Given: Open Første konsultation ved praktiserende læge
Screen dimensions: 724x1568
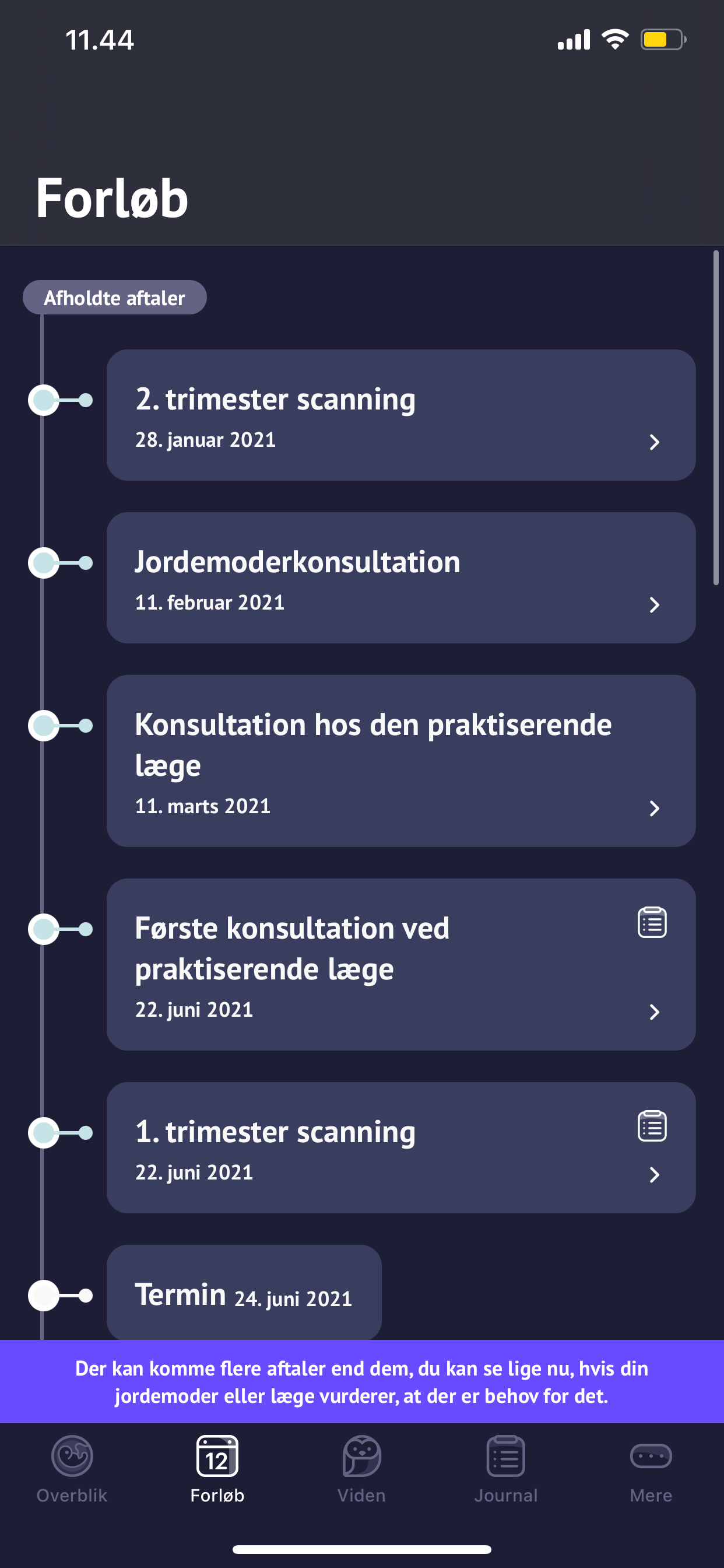Looking at the screenshot, I should (400, 964).
